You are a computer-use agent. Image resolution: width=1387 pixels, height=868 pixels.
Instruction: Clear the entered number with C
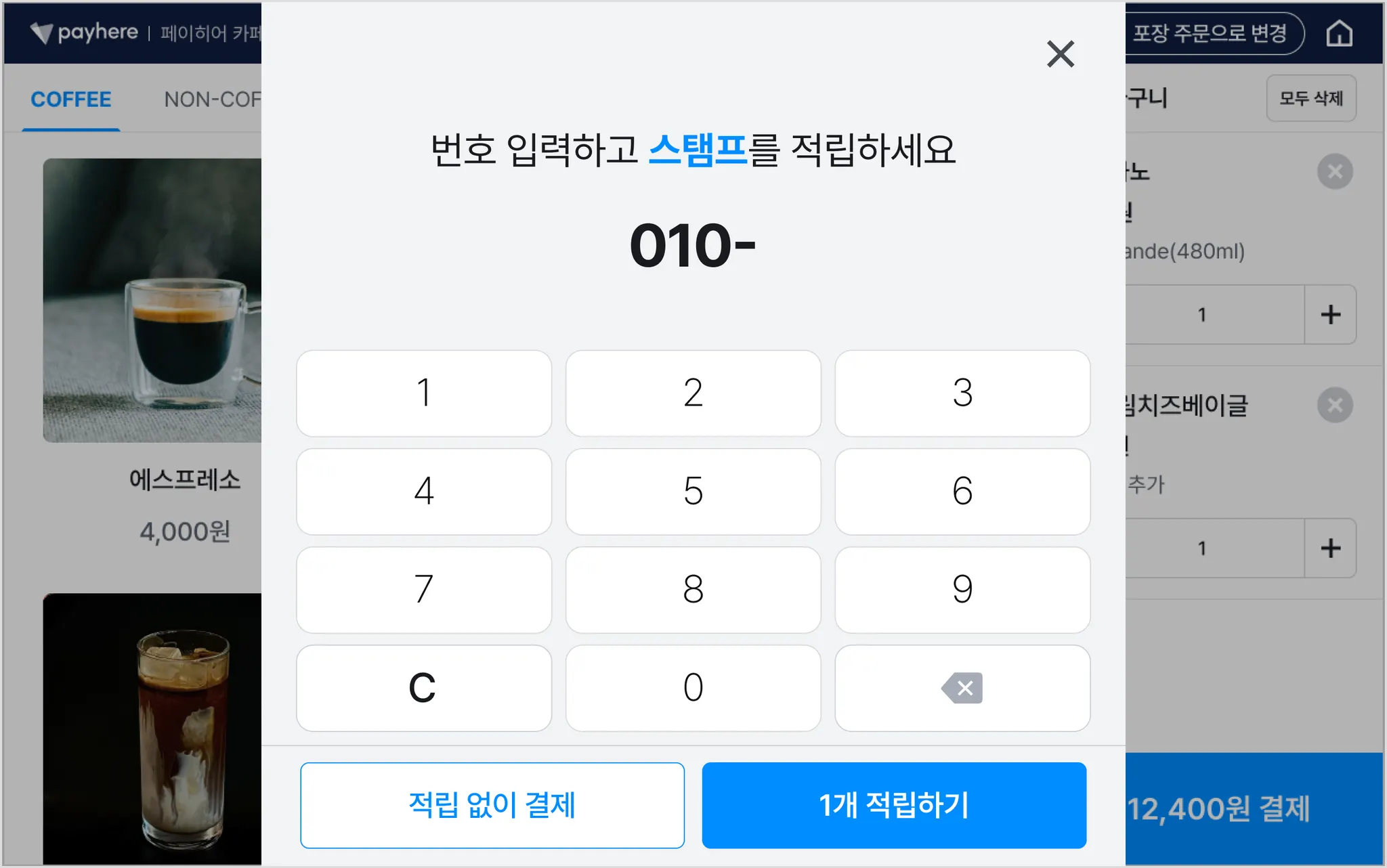pyautogui.click(x=424, y=688)
